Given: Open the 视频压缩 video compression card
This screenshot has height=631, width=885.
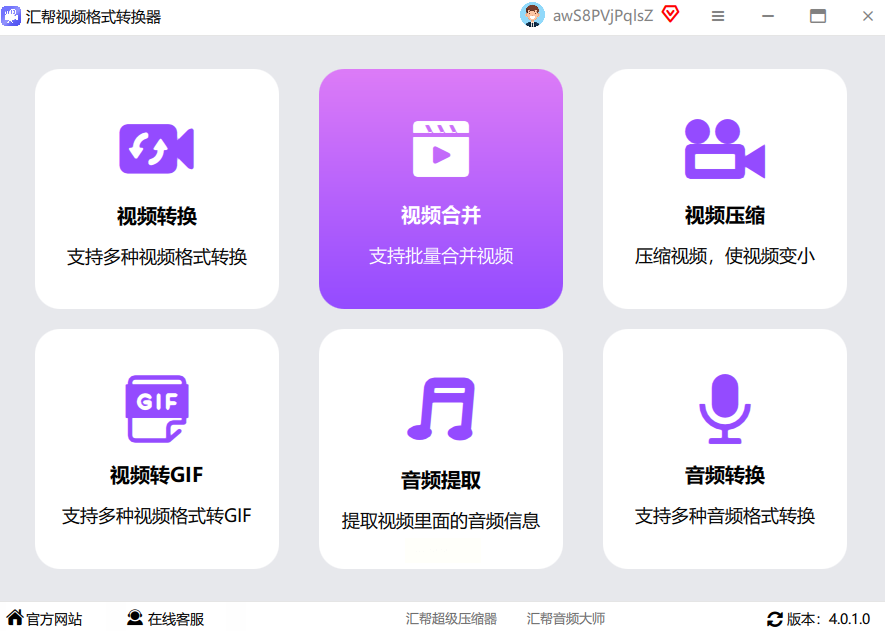Looking at the screenshot, I should (725, 189).
